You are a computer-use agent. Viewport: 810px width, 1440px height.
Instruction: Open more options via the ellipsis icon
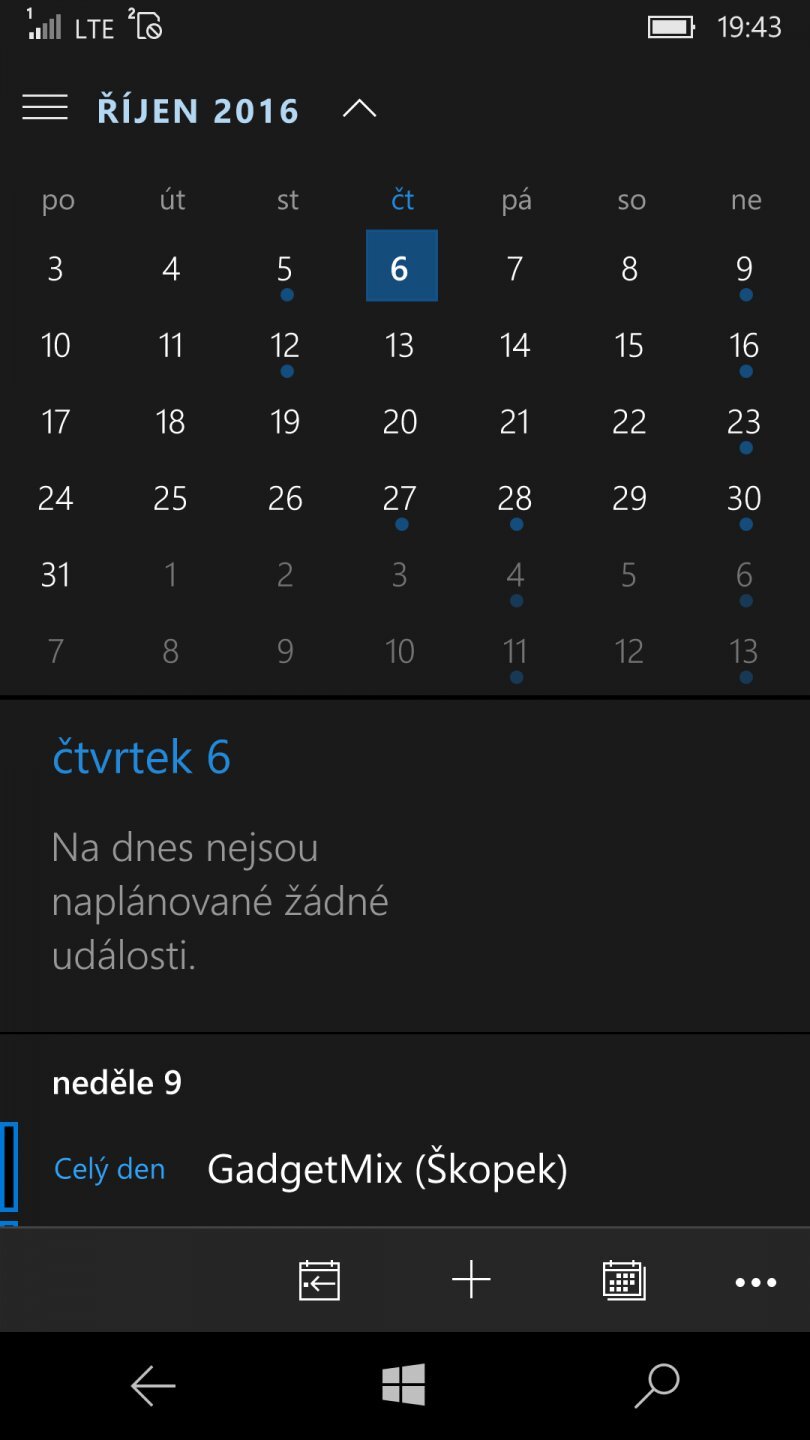[755, 1281]
